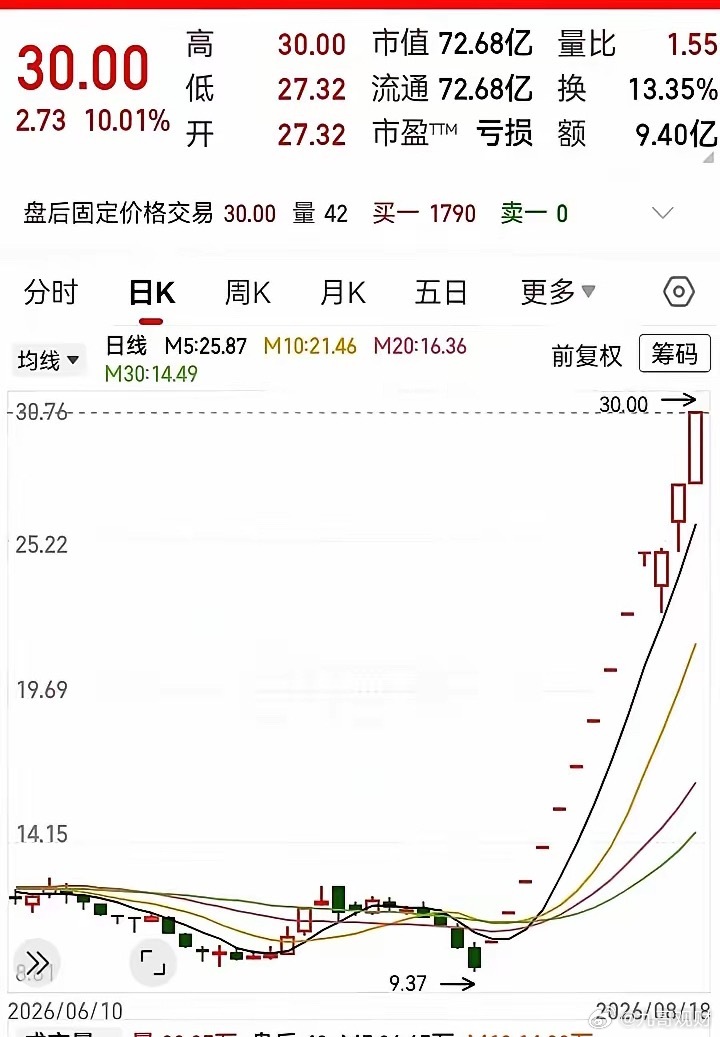Show the 五日 chart
720x1037 pixels.
pos(441,292)
